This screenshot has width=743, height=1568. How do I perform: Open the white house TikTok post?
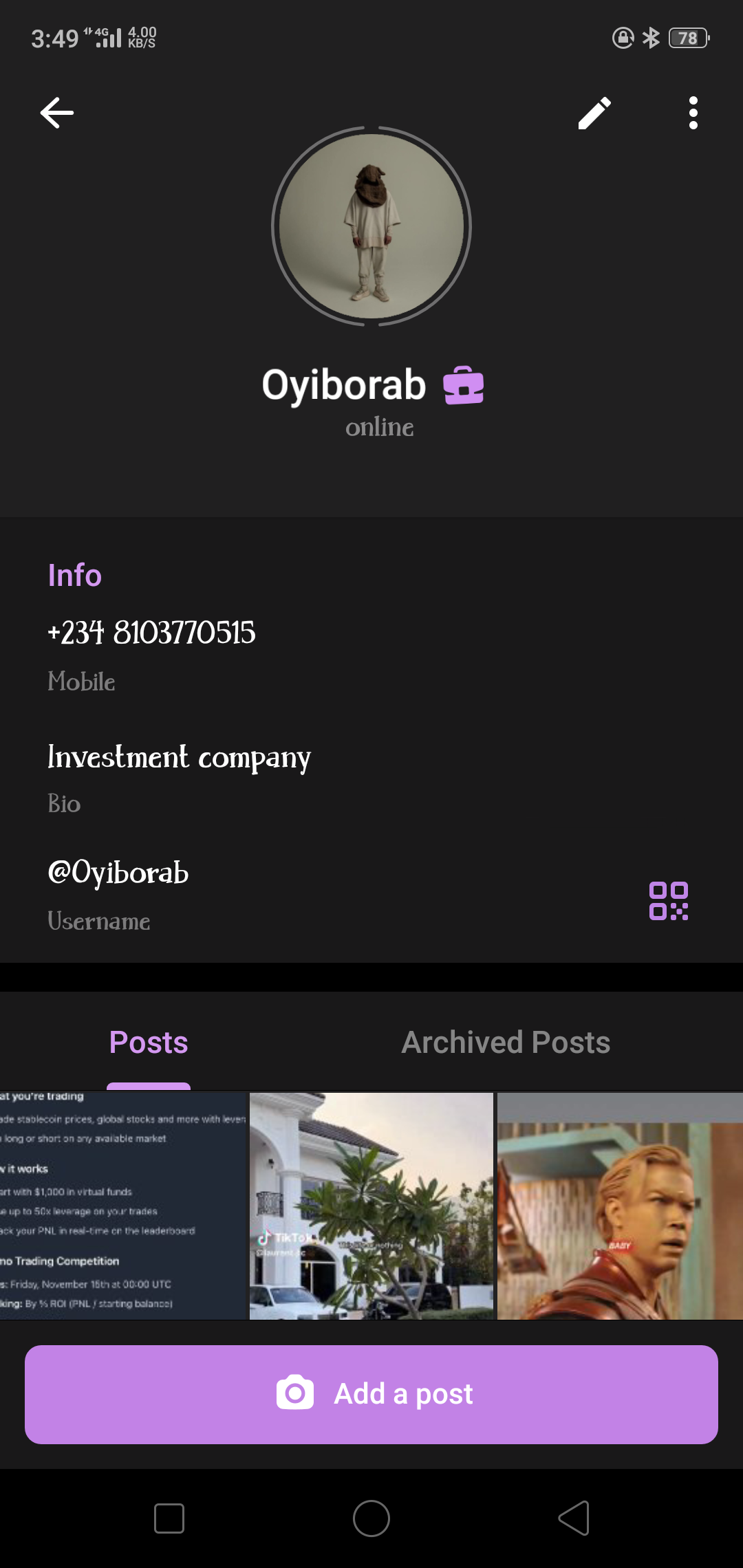click(371, 1205)
